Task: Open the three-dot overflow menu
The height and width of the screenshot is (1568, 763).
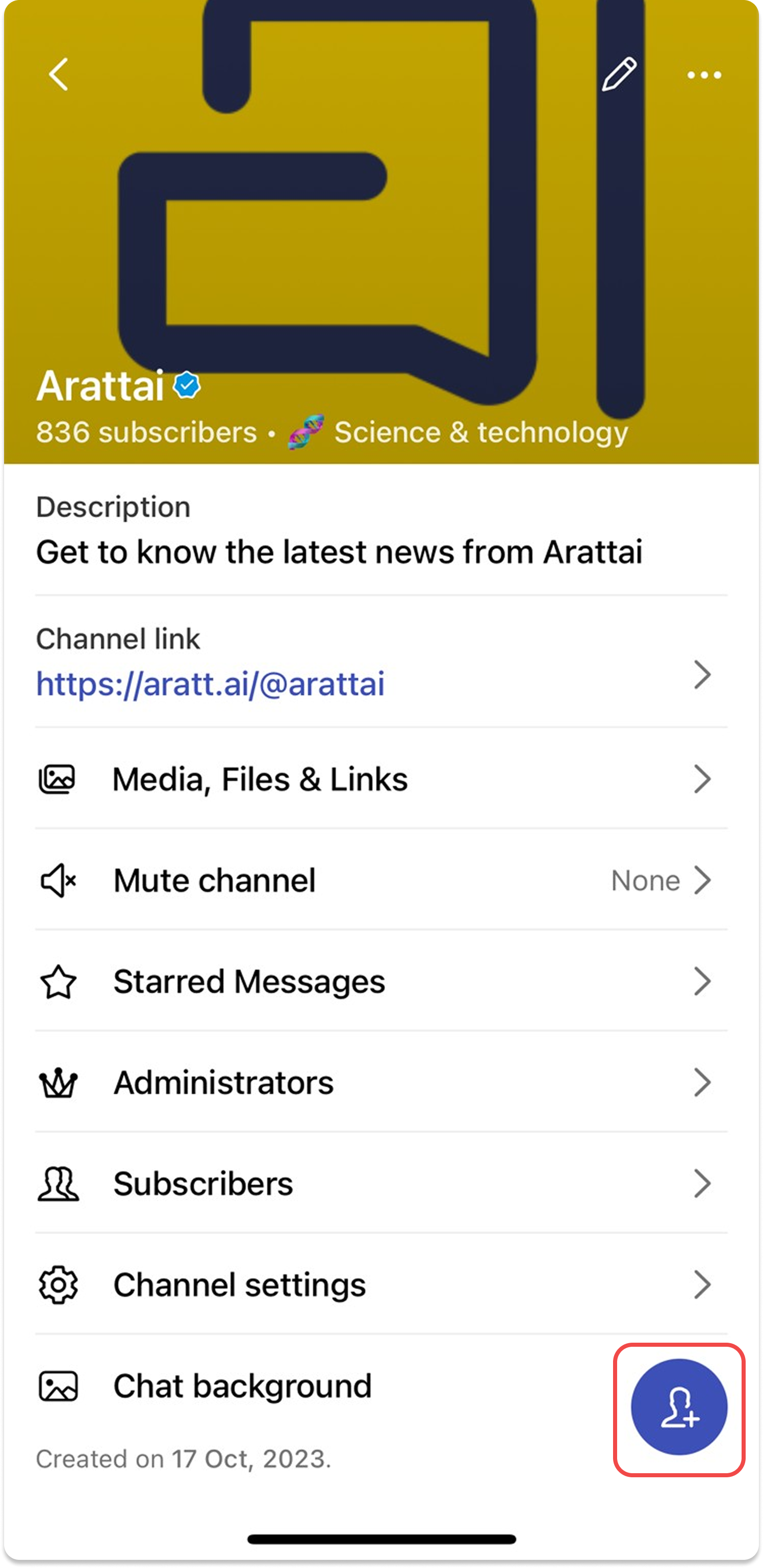Action: (x=704, y=75)
